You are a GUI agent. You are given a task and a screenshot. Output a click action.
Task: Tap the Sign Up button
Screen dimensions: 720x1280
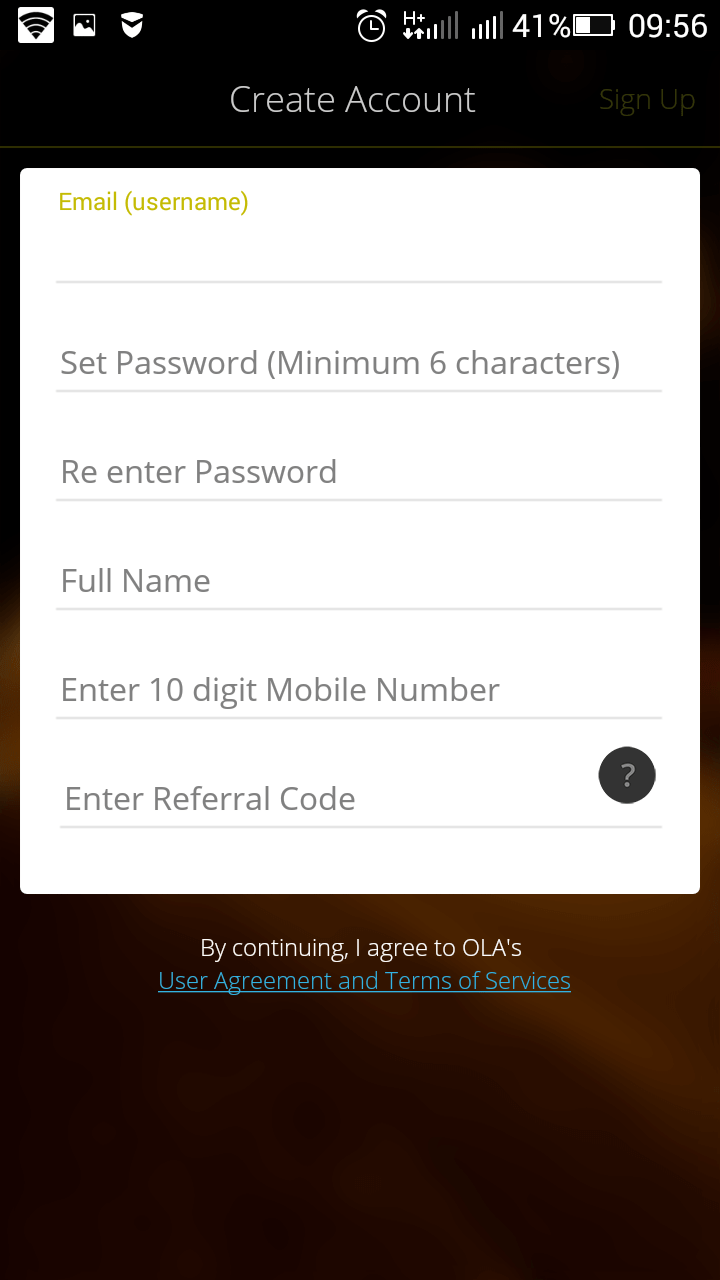pyautogui.click(x=646, y=100)
